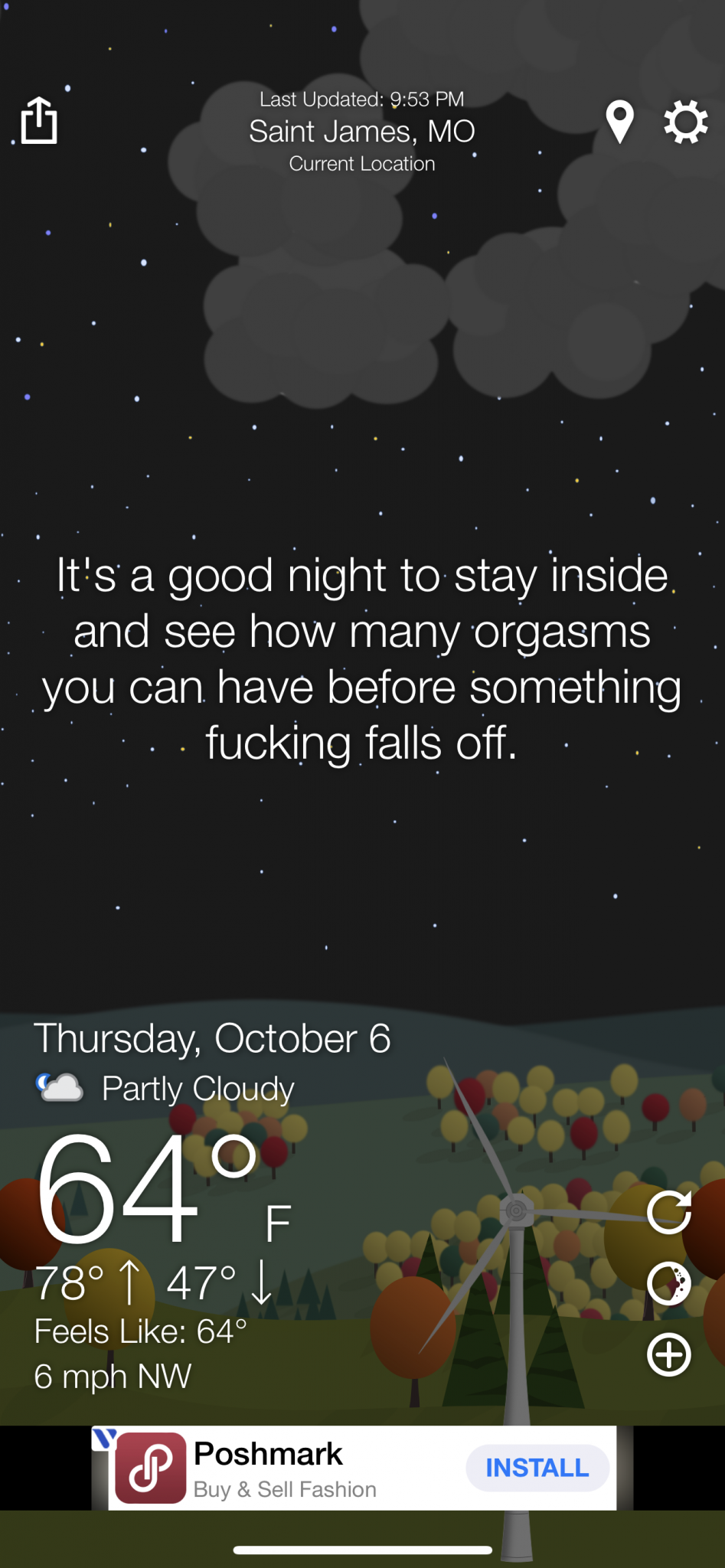Tap the circled plus icon
The height and width of the screenshot is (1568, 725).
tap(669, 1354)
